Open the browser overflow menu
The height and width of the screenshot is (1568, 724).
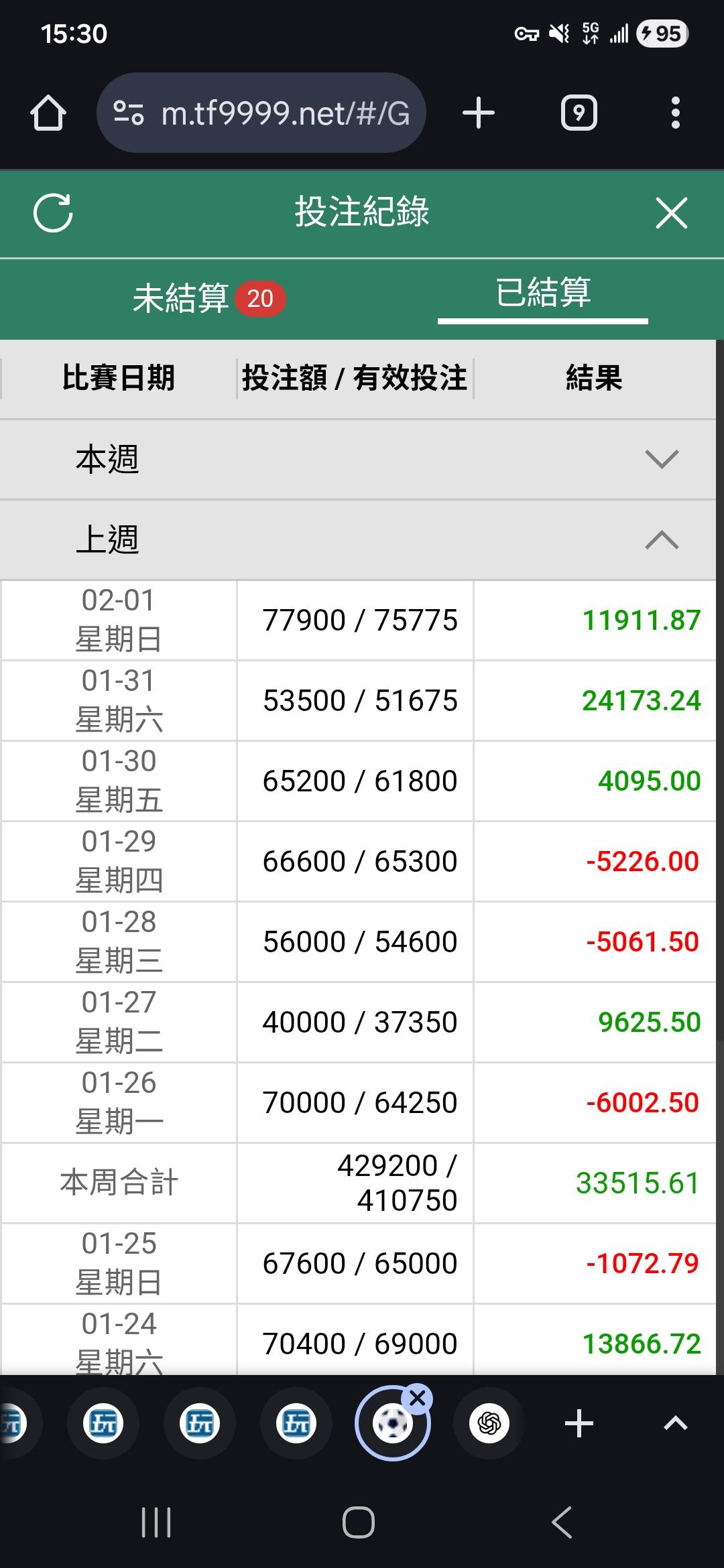(x=675, y=113)
